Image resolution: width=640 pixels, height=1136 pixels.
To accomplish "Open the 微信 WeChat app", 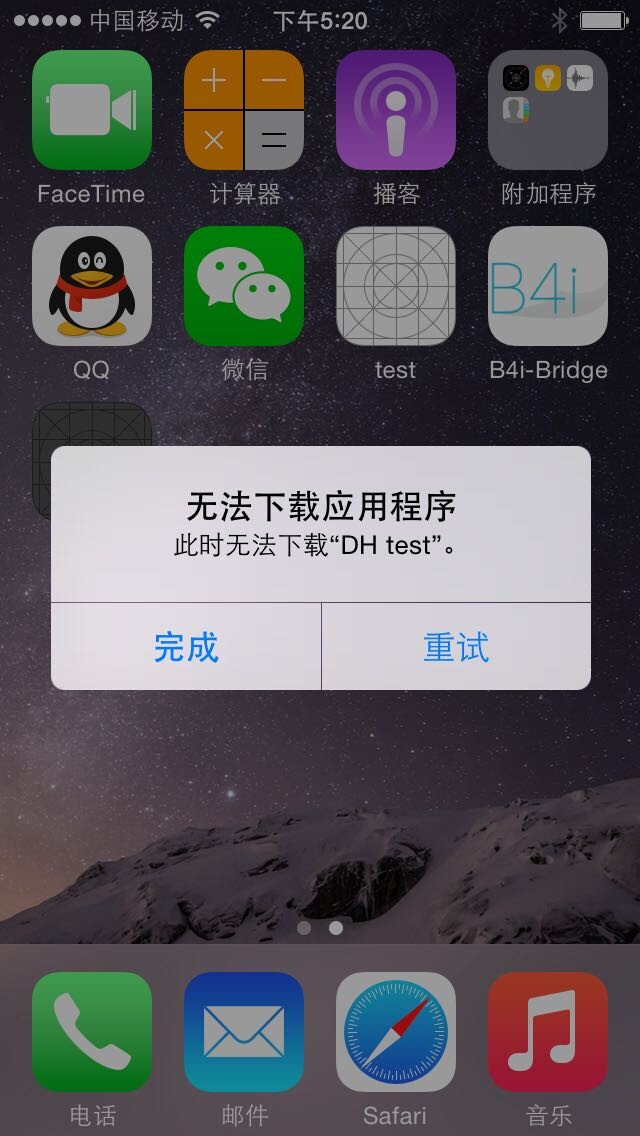I will 244,286.
